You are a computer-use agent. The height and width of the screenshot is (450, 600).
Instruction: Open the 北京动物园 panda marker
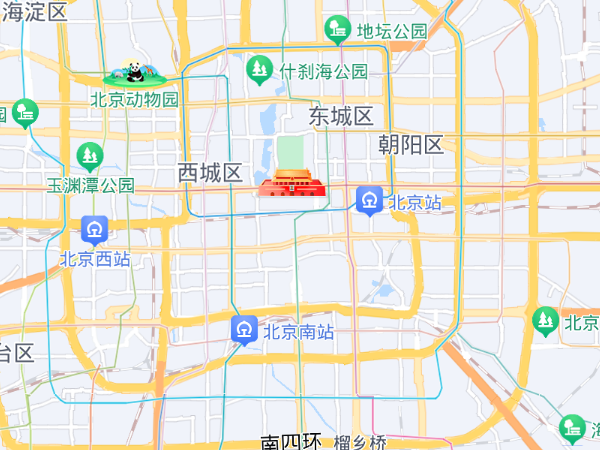[x=138, y=73]
